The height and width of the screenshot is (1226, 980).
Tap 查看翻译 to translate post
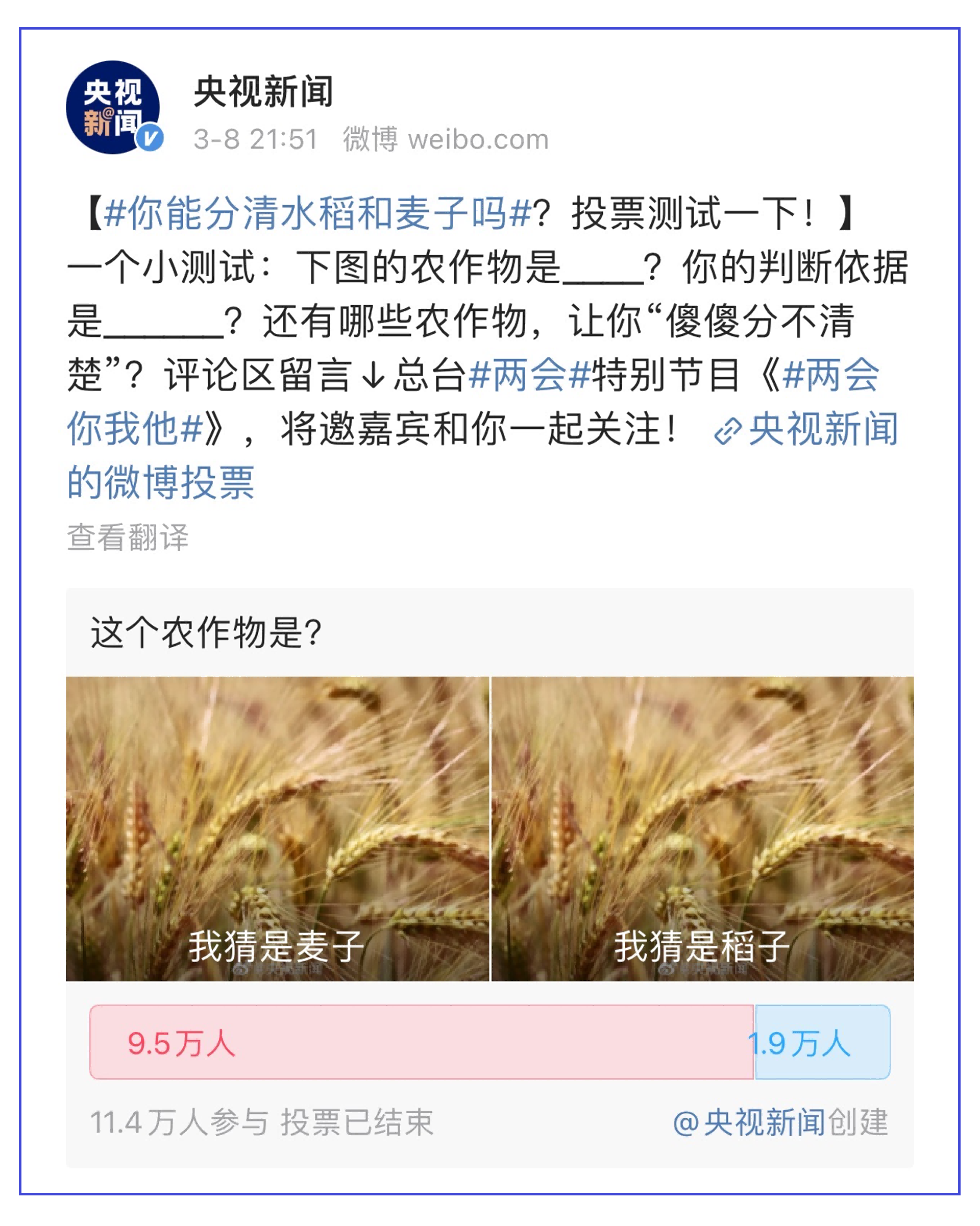[128, 537]
